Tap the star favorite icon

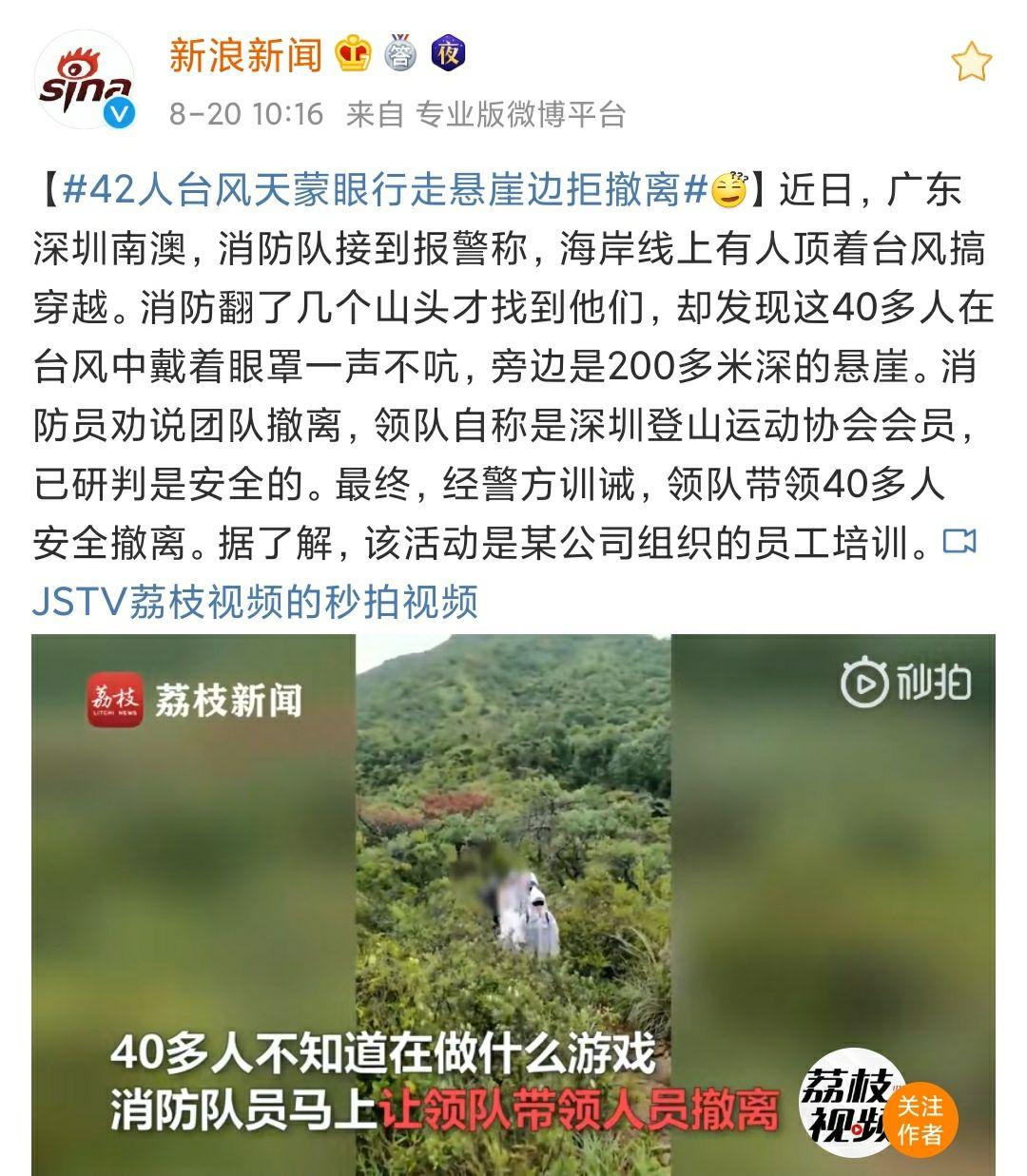point(971,64)
